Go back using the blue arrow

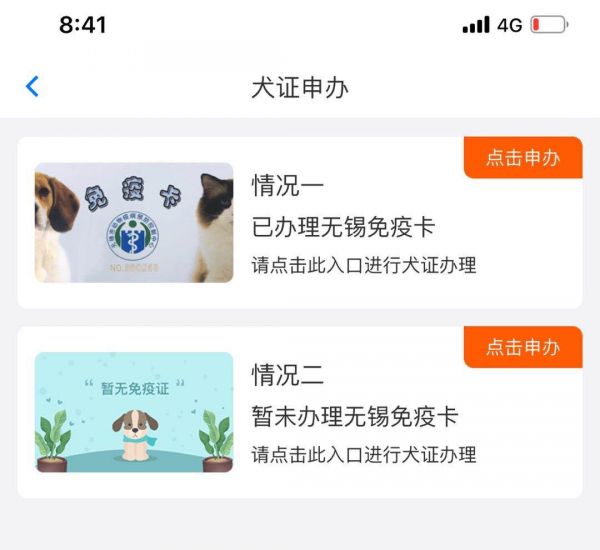tap(32, 87)
